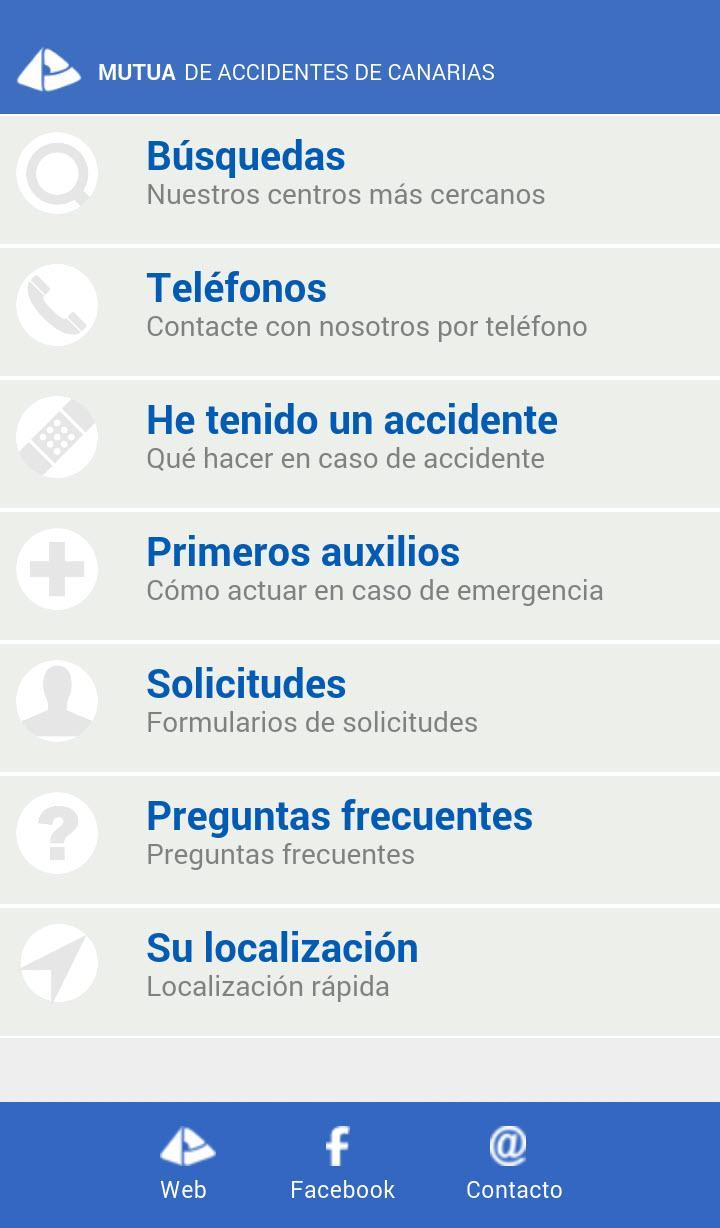The width and height of the screenshot is (720, 1228).
Task: Select the navigation arrow location icon
Action: click(57, 964)
